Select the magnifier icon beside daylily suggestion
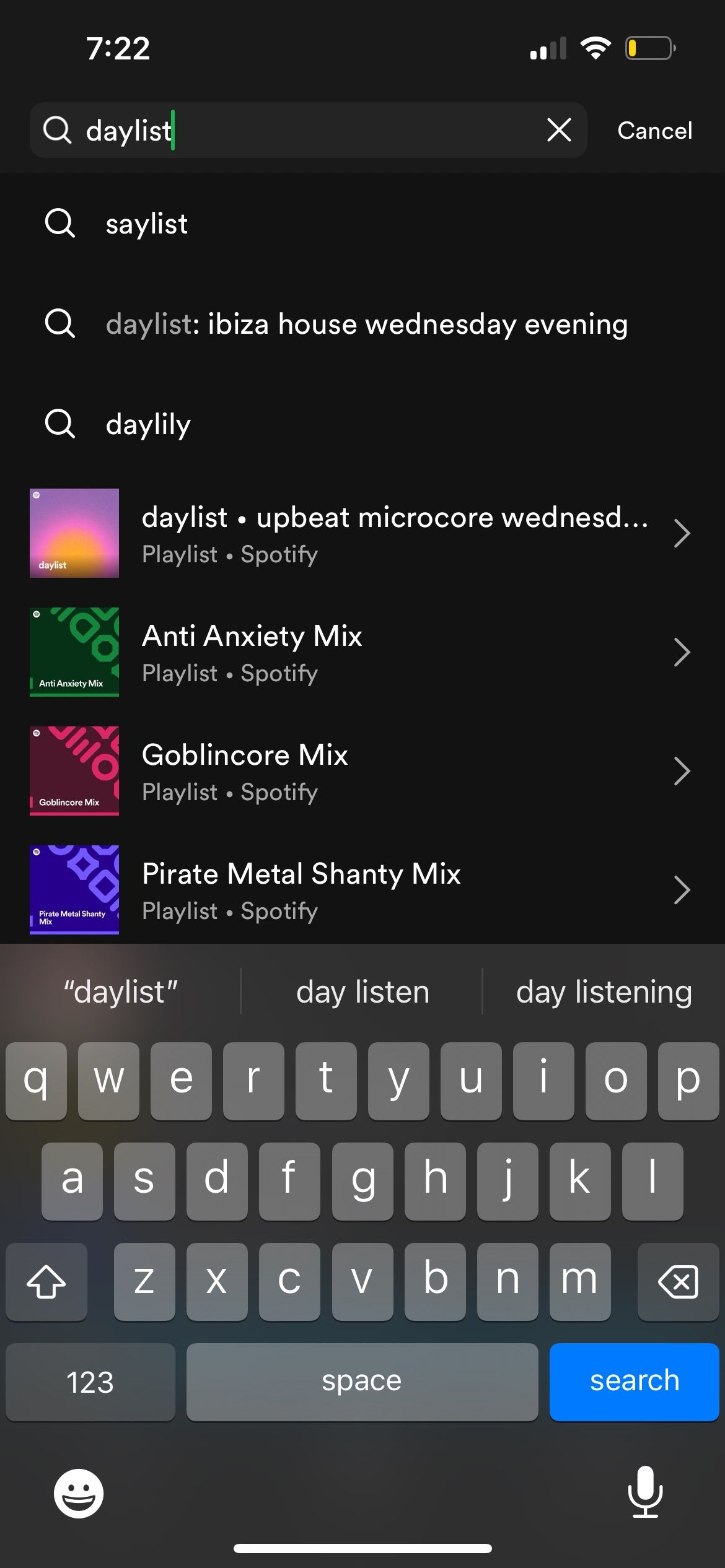This screenshot has width=725, height=1568. click(60, 424)
